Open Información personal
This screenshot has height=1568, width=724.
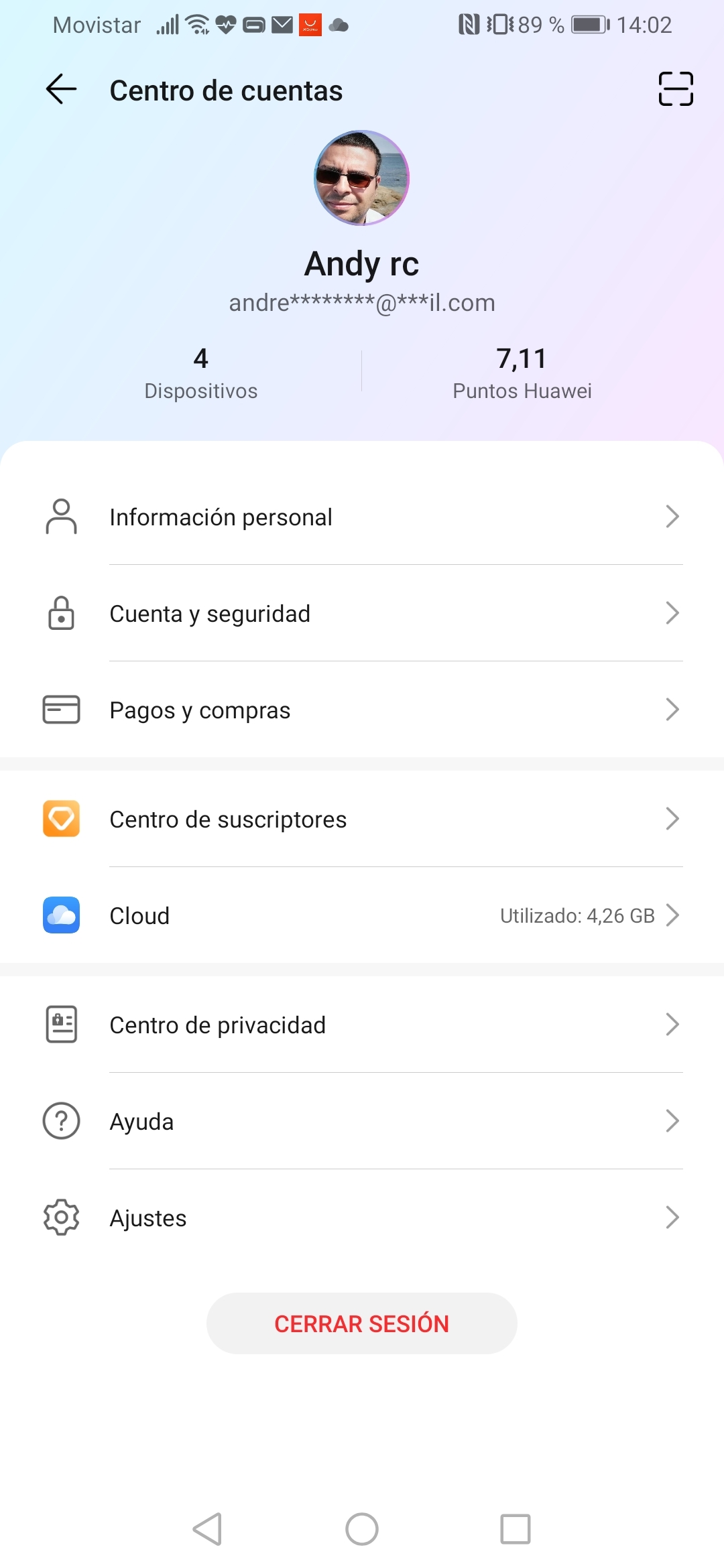pyautogui.click(x=362, y=517)
